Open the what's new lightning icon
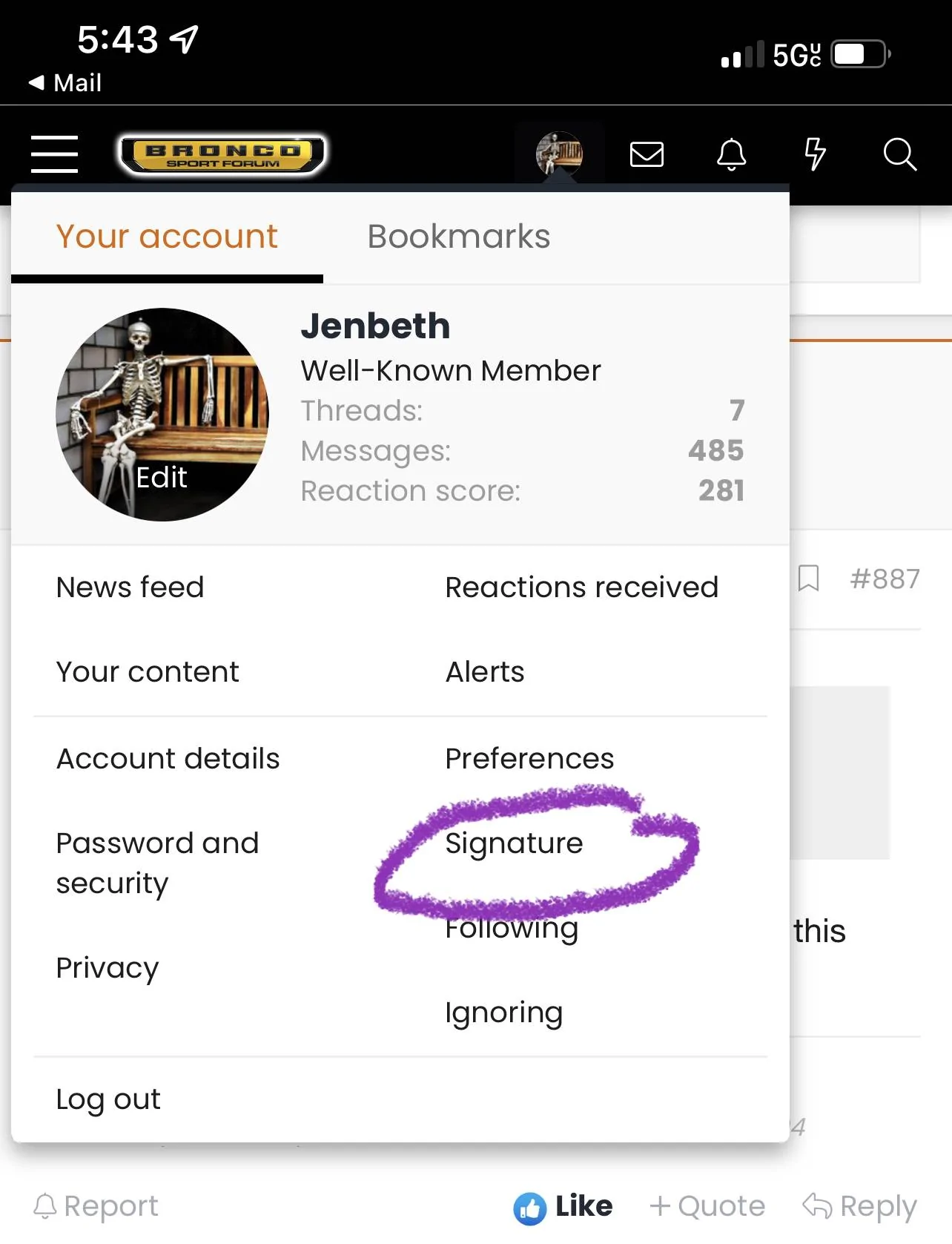952x1244 pixels. [815, 154]
